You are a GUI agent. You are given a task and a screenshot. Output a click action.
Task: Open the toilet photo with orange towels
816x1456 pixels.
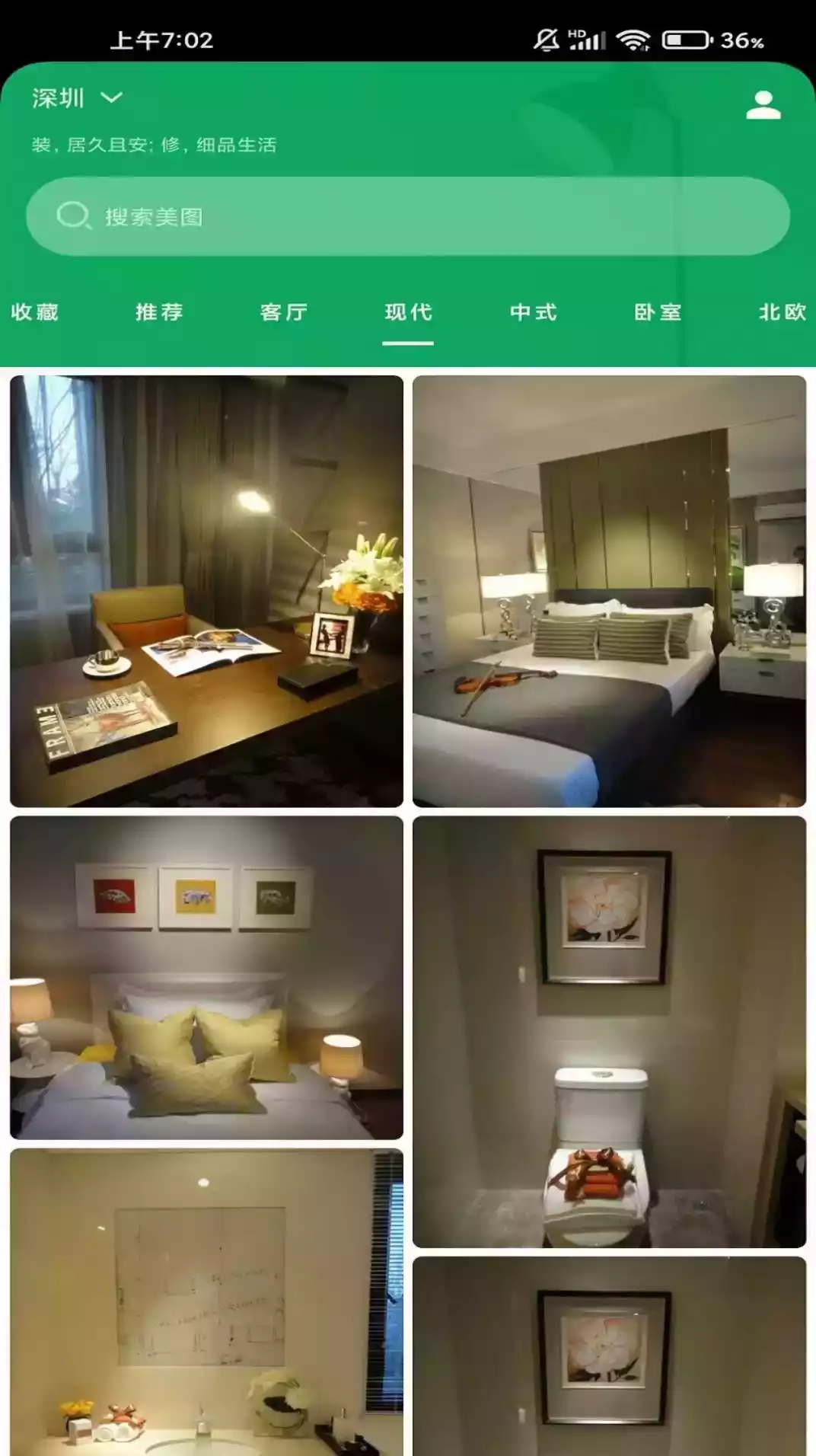609,1031
